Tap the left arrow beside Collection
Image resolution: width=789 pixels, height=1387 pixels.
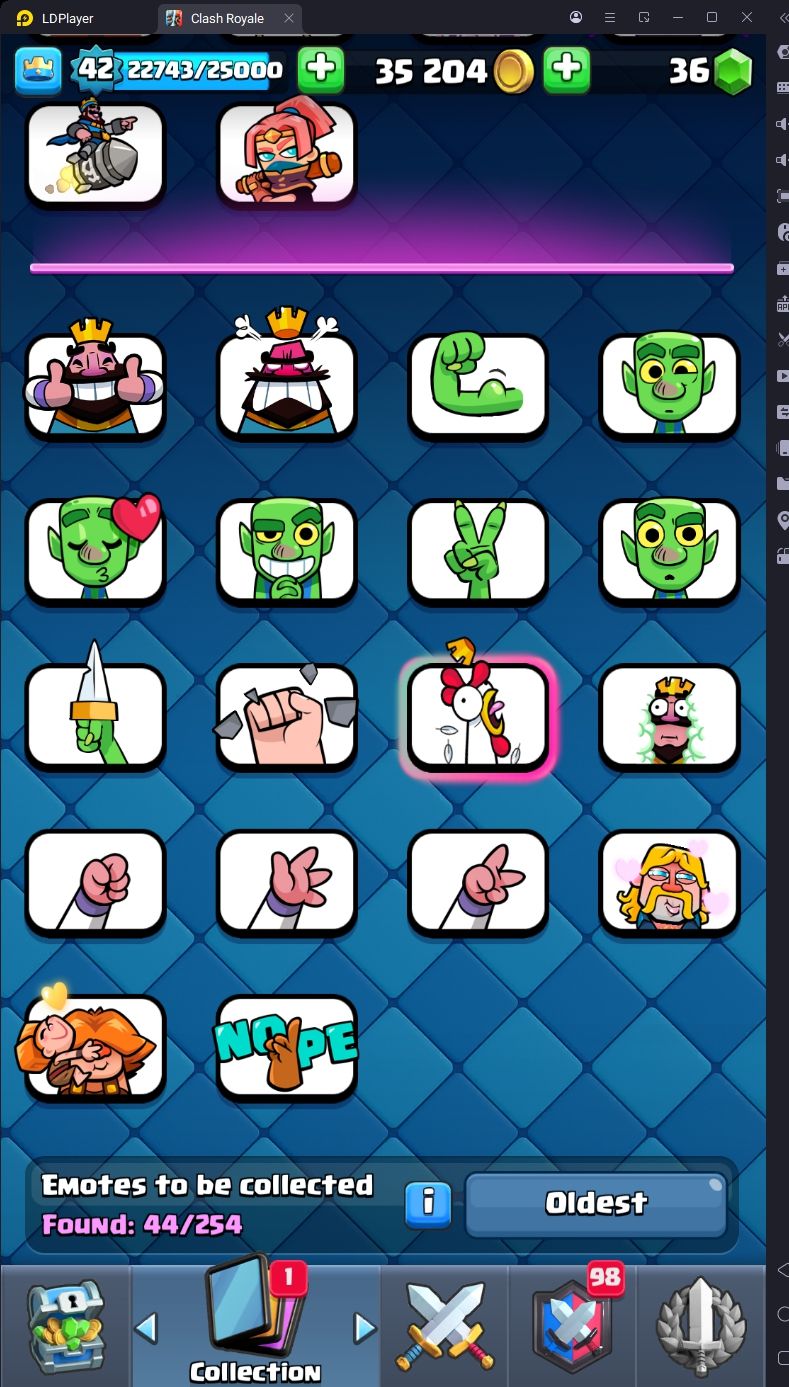pyautogui.click(x=146, y=1328)
